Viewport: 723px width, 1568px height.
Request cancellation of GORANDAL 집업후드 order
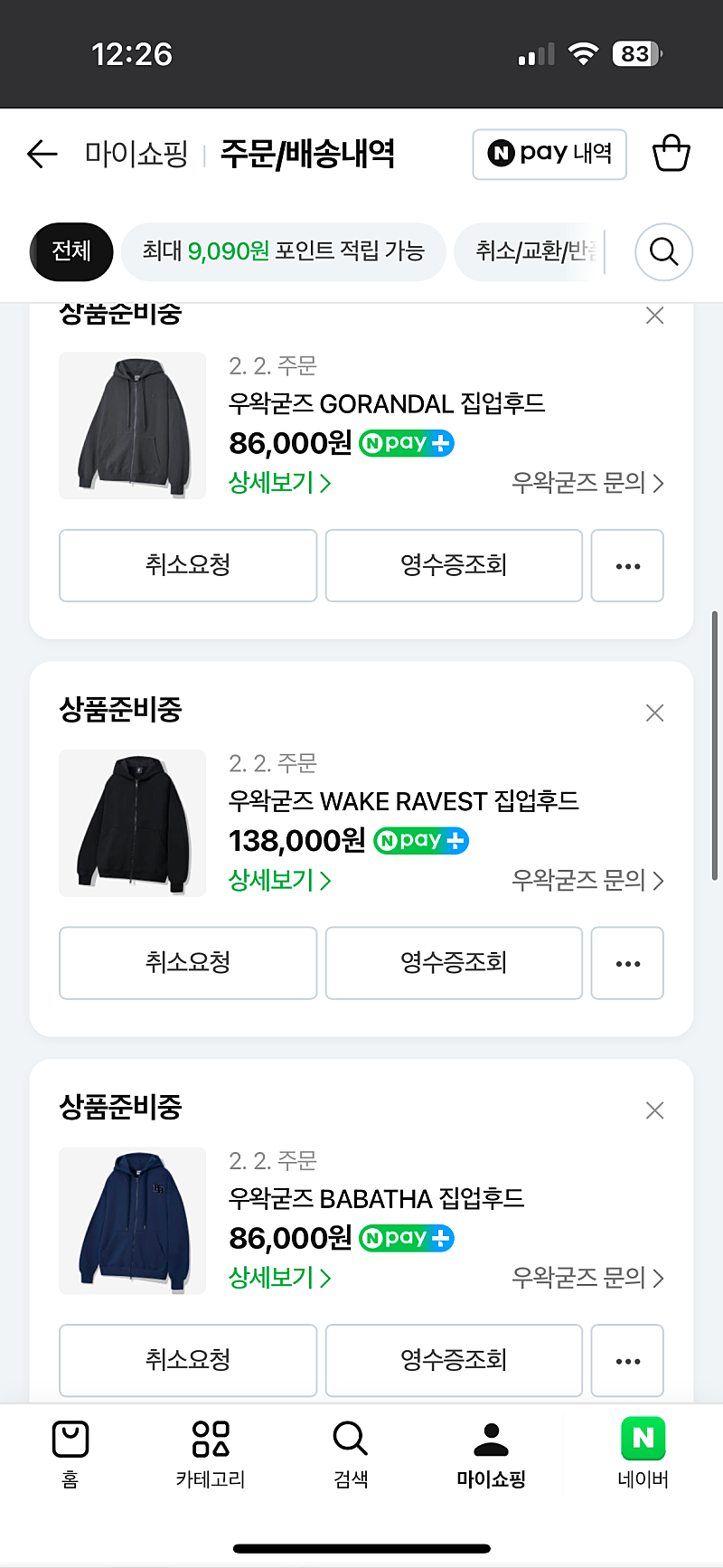point(188,565)
